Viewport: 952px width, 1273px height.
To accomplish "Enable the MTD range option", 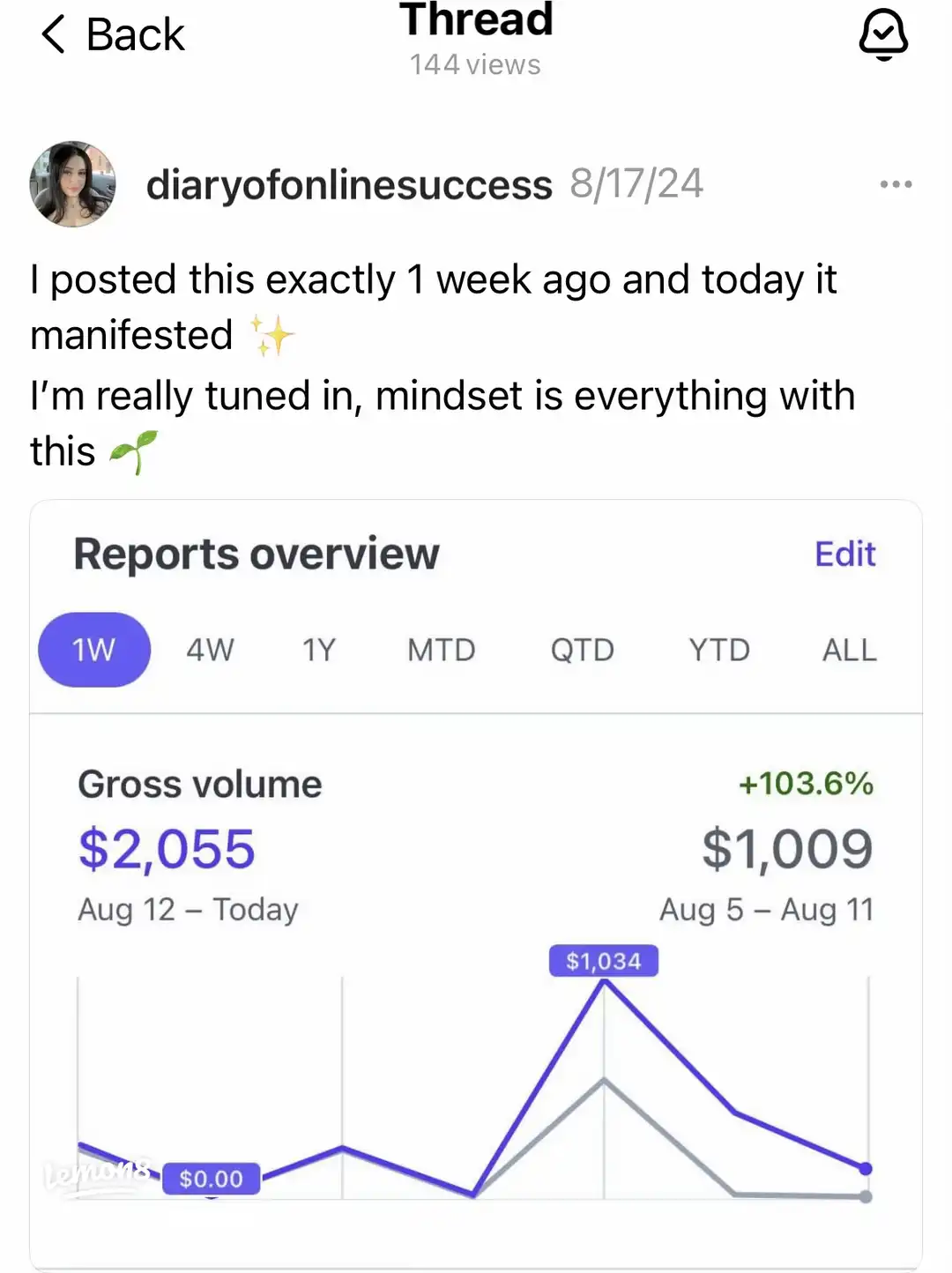I will (441, 650).
